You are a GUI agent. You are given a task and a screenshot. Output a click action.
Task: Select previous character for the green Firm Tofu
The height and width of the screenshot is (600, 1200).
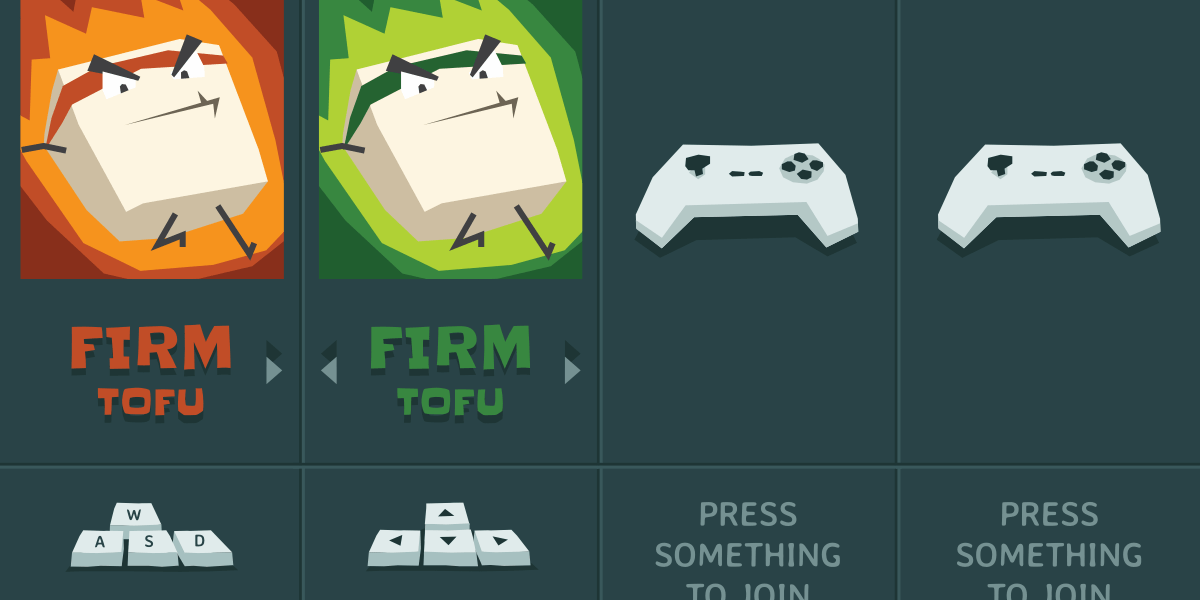[329, 369]
